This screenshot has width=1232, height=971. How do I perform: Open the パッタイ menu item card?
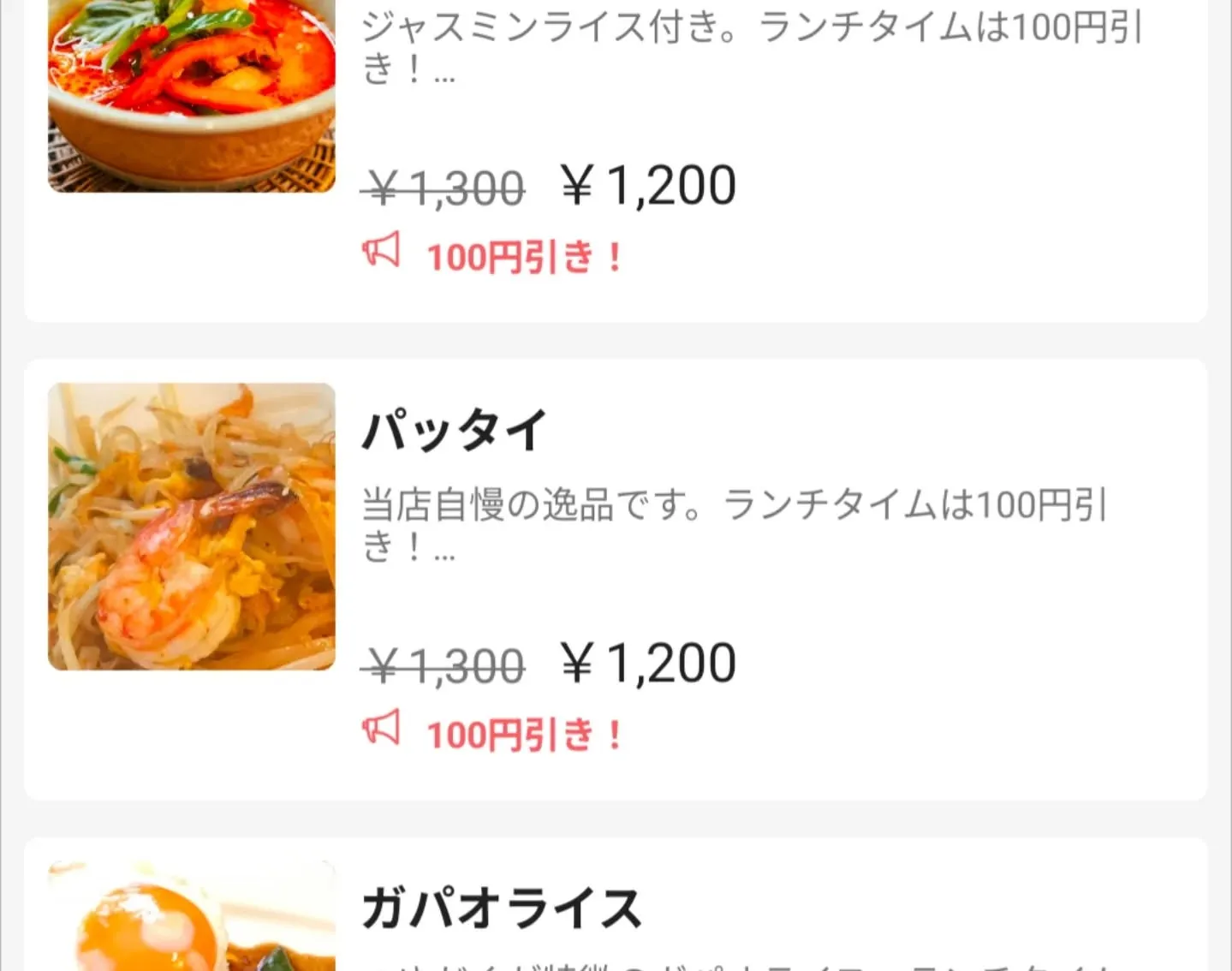pyautogui.click(x=615, y=579)
